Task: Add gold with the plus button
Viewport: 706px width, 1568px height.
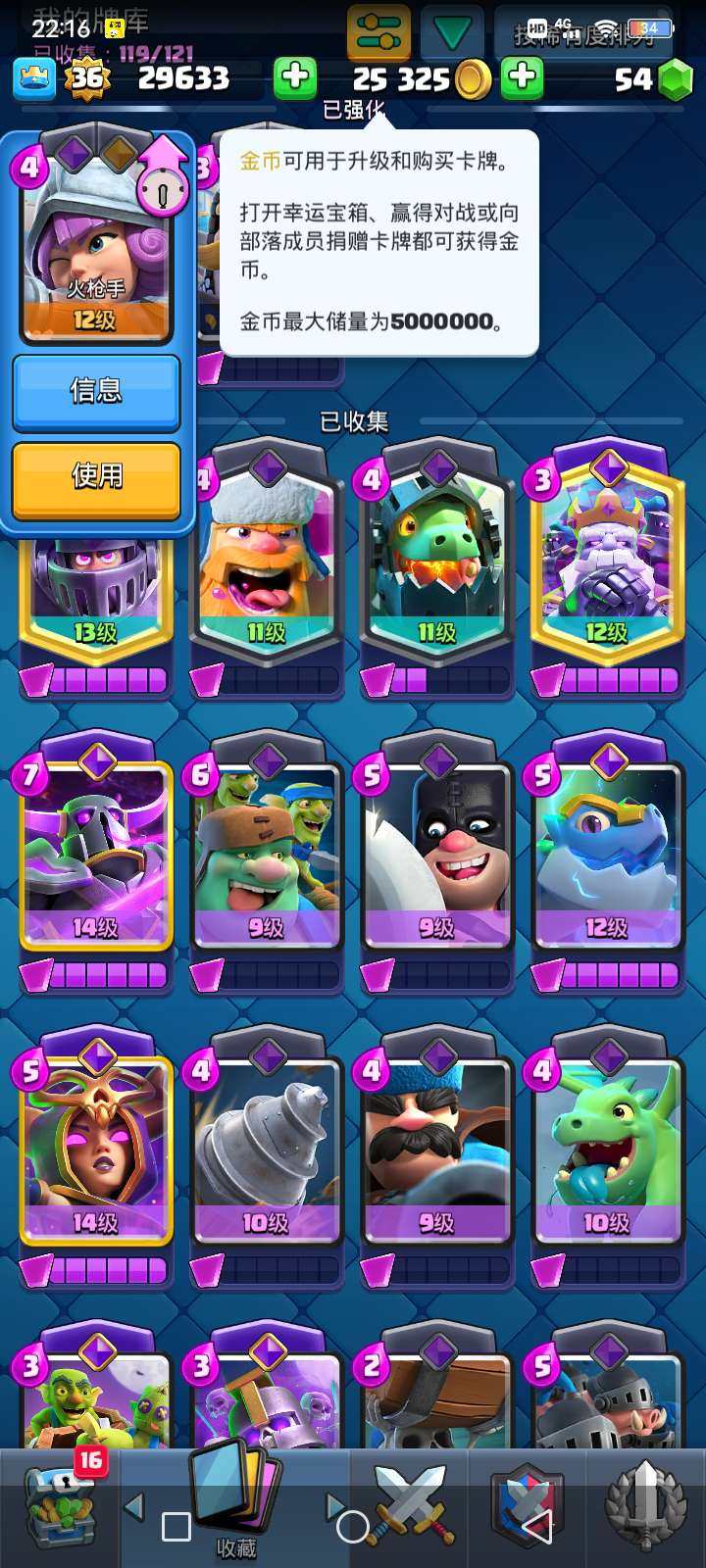Action: coord(523,78)
